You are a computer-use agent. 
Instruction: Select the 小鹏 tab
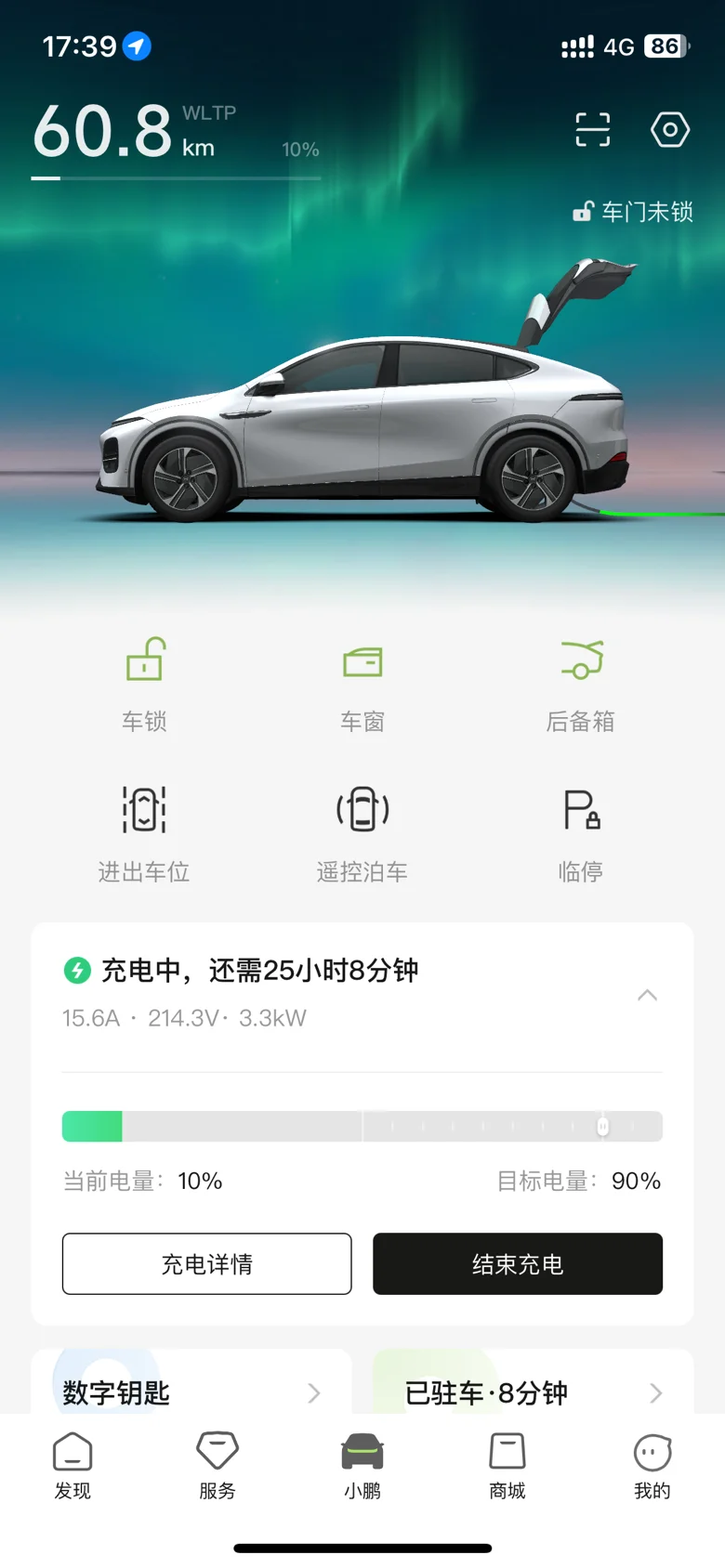click(x=362, y=1466)
